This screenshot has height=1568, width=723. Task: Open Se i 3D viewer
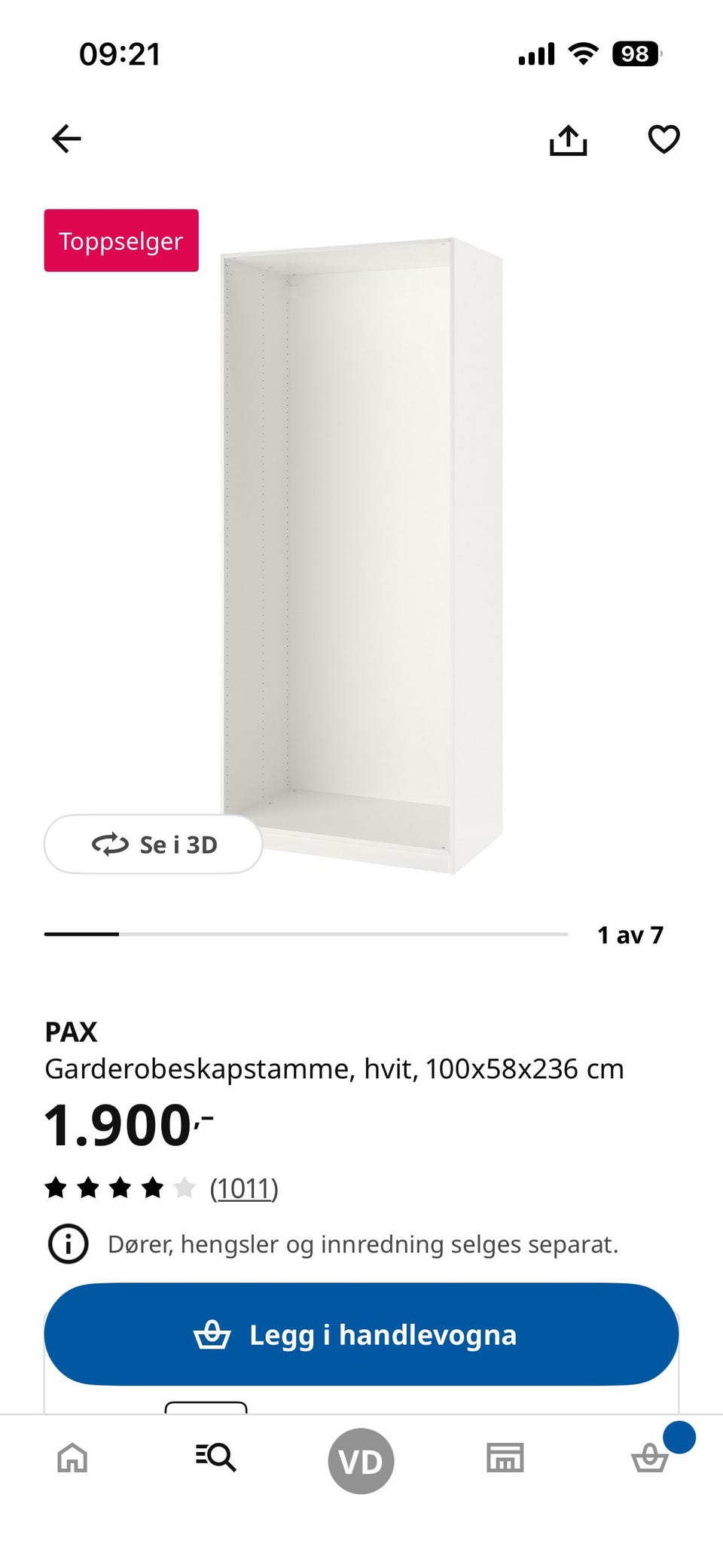(153, 845)
